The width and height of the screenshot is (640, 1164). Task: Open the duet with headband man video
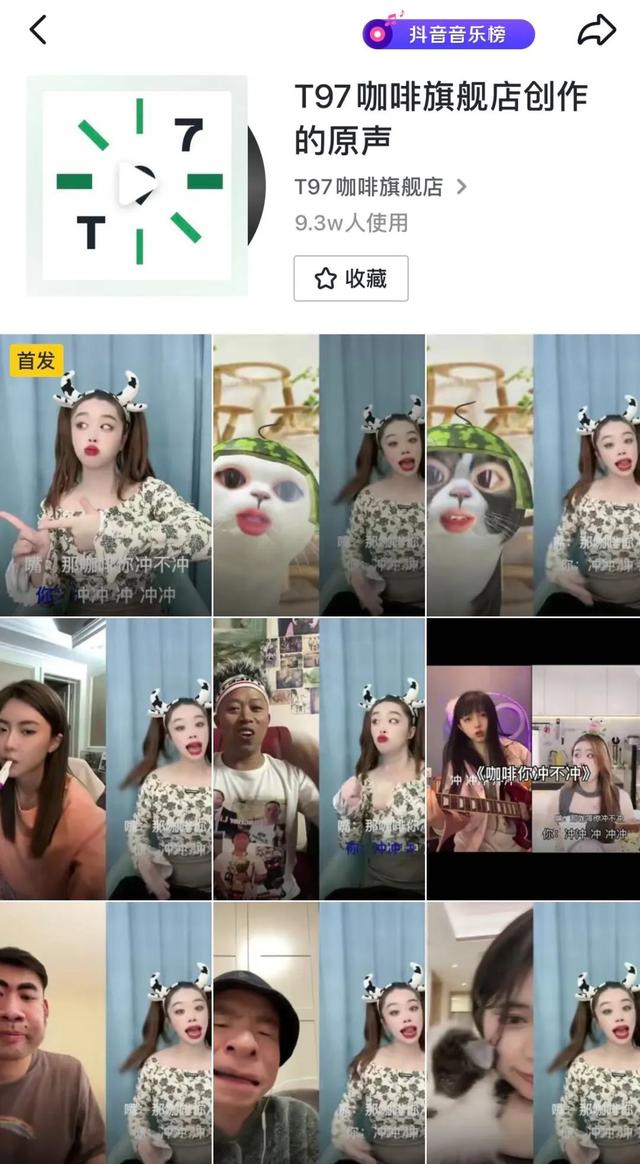(319, 759)
